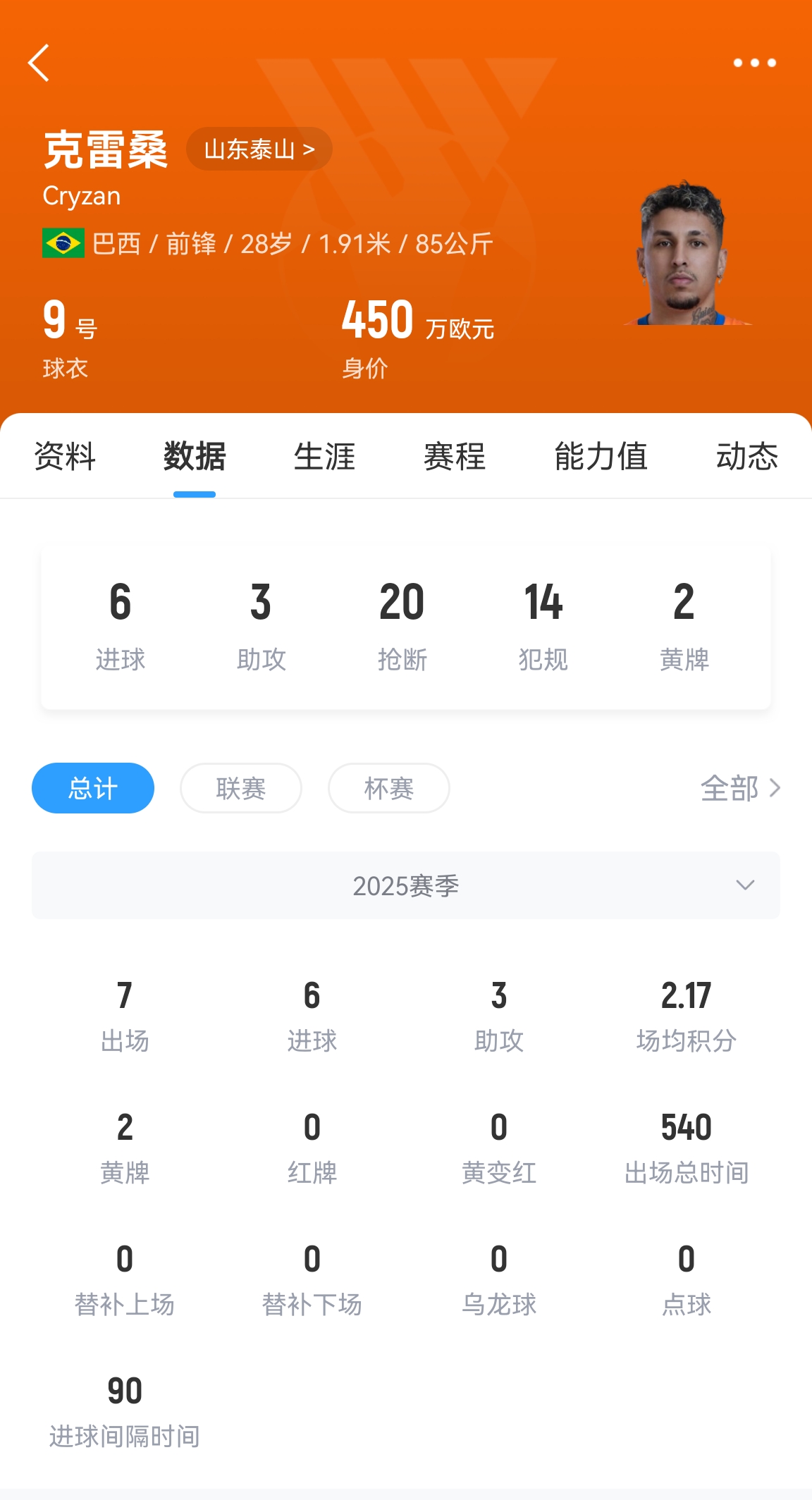
Task: View the 能力值 tab
Action: (601, 456)
